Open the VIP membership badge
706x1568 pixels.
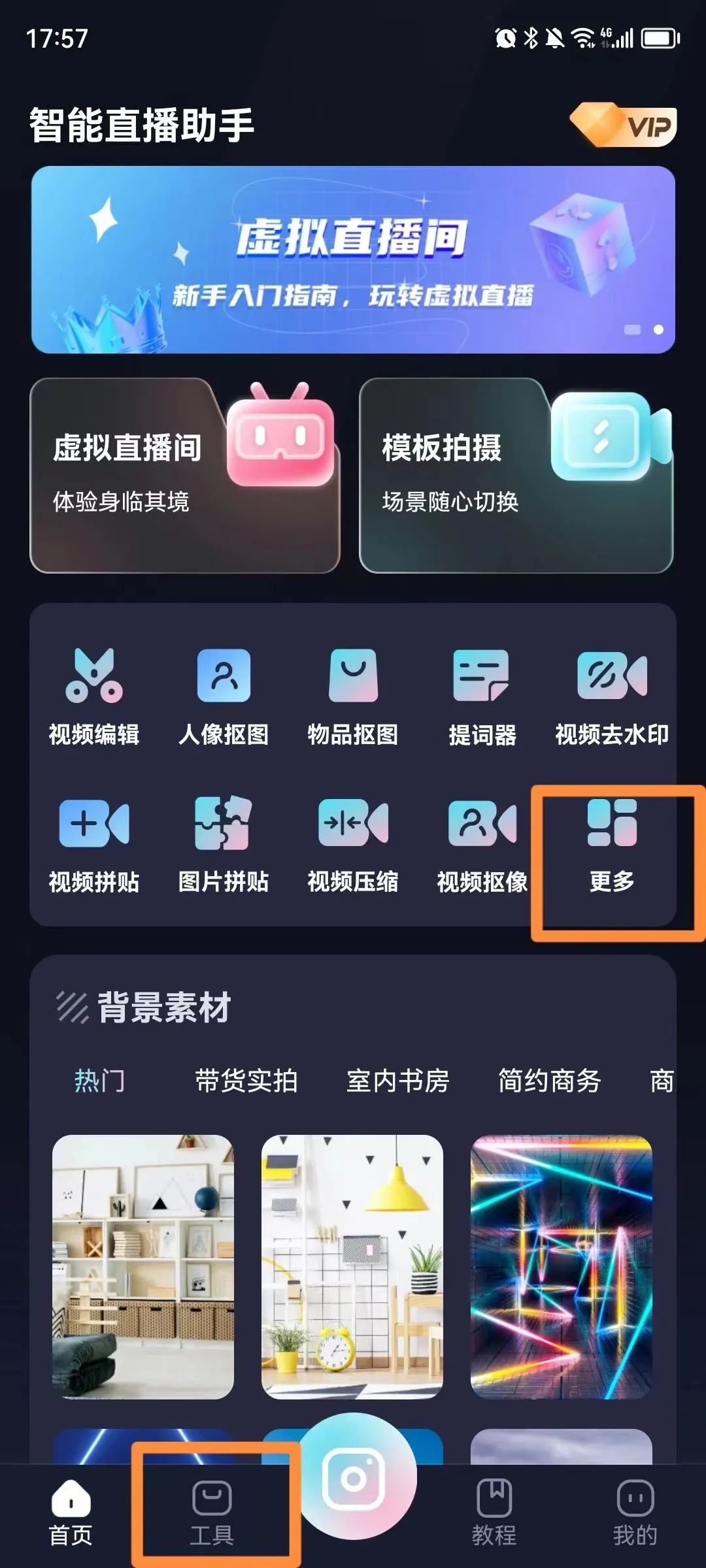[624, 125]
